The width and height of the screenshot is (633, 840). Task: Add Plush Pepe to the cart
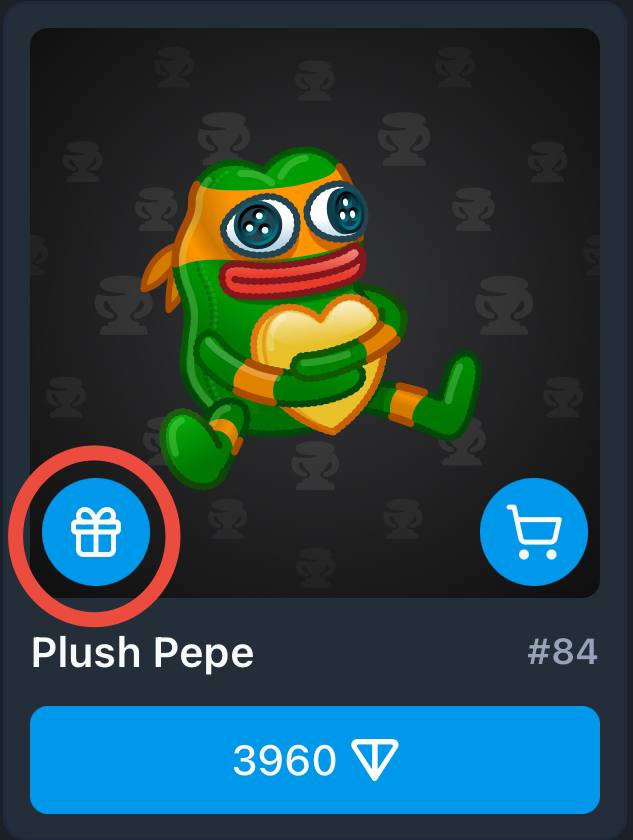(x=533, y=532)
